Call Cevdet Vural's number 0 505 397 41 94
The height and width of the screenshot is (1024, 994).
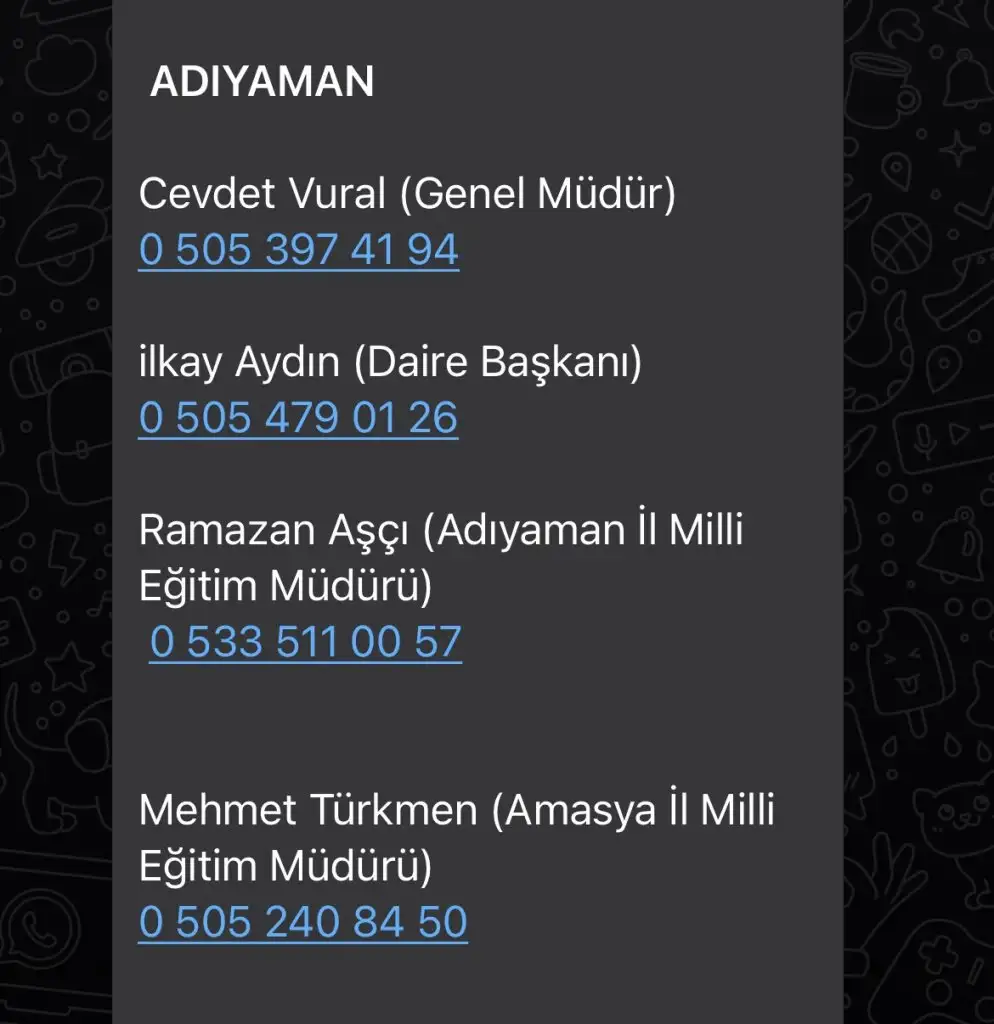tap(298, 250)
